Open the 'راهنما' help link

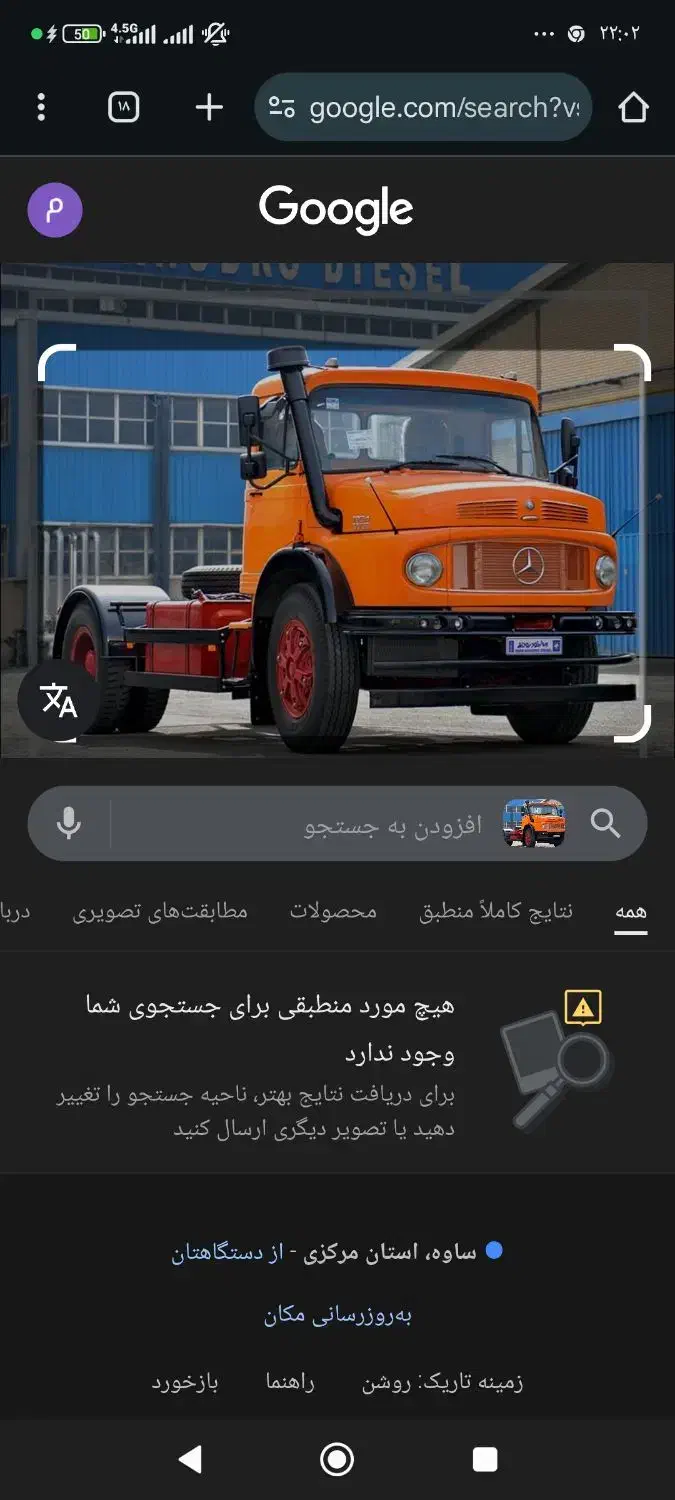pyautogui.click(x=290, y=1382)
